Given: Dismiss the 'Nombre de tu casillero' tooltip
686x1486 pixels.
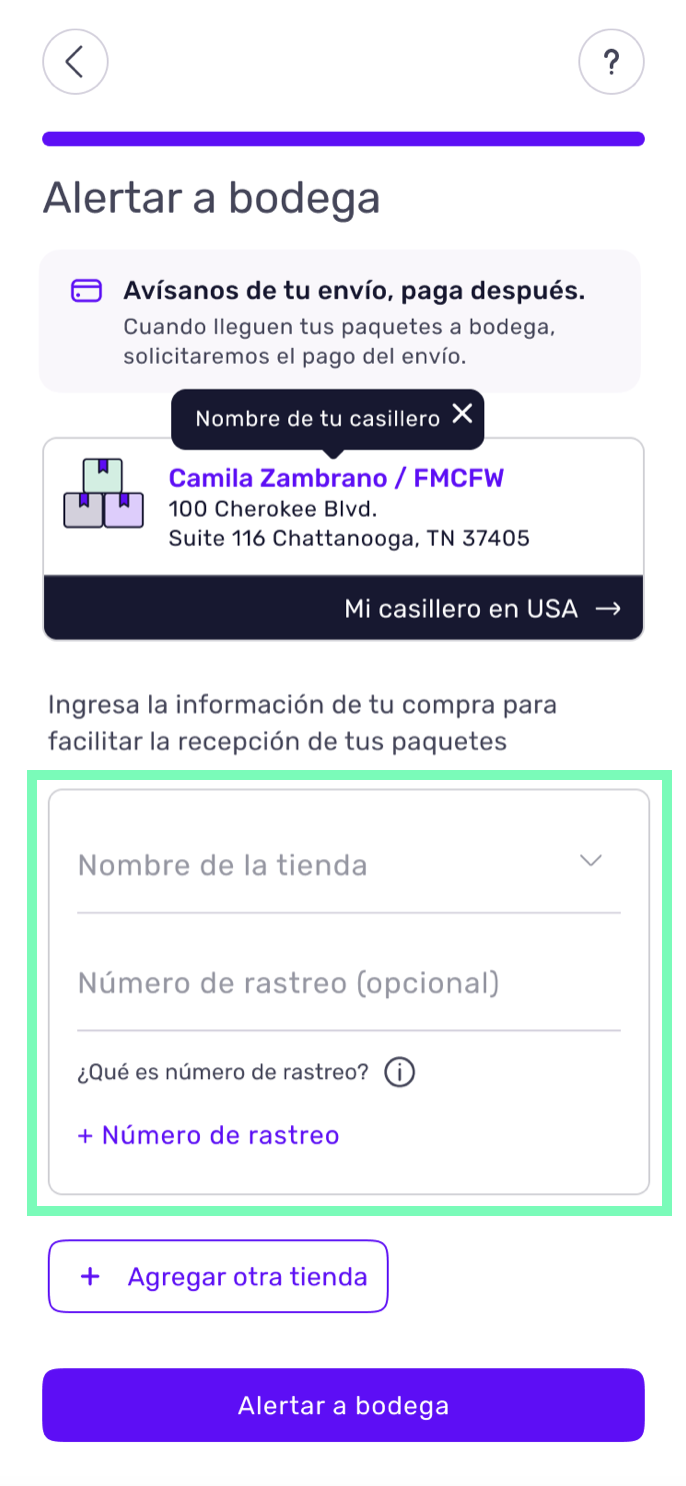Looking at the screenshot, I should click(461, 414).
